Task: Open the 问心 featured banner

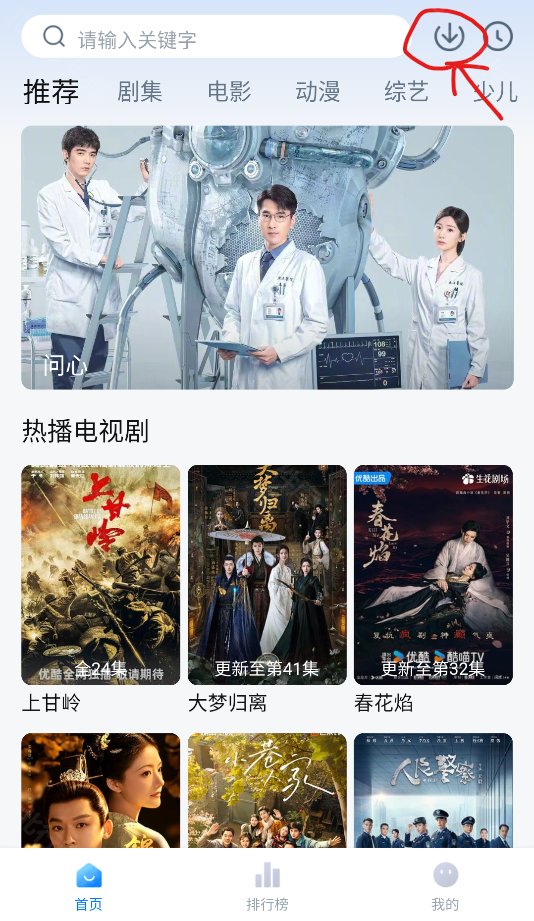Action: (267, 257)
